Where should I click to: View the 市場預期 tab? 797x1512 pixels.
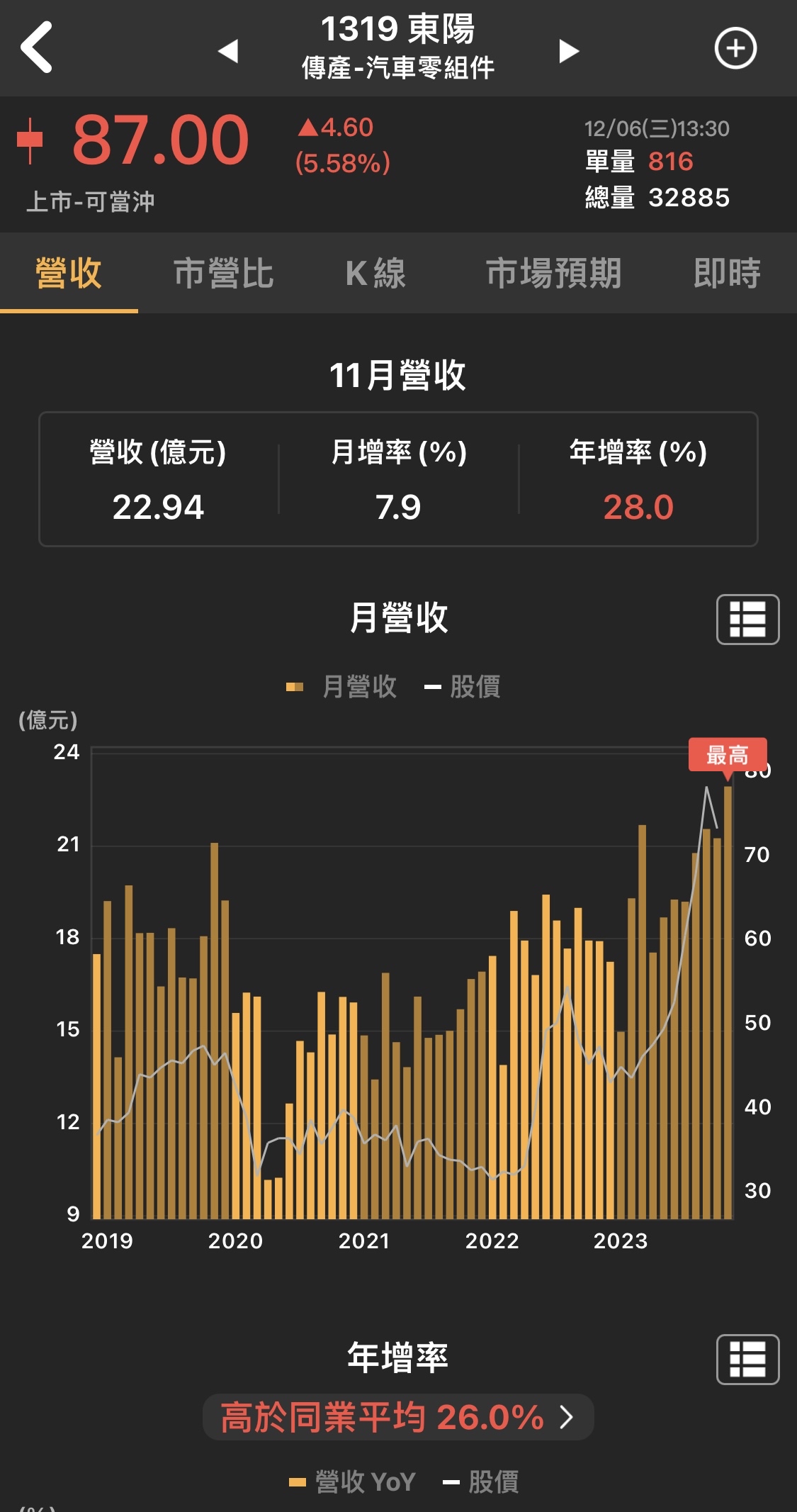(554, 274)
